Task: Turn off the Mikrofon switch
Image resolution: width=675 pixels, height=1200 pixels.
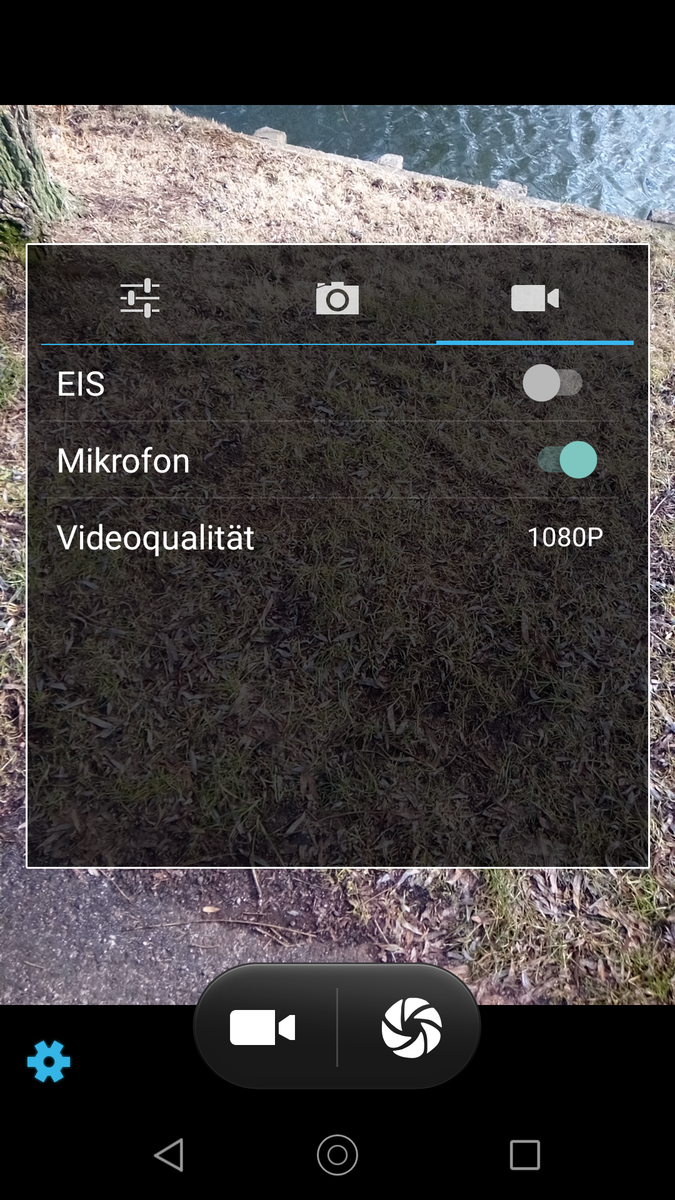Action: 567,460
